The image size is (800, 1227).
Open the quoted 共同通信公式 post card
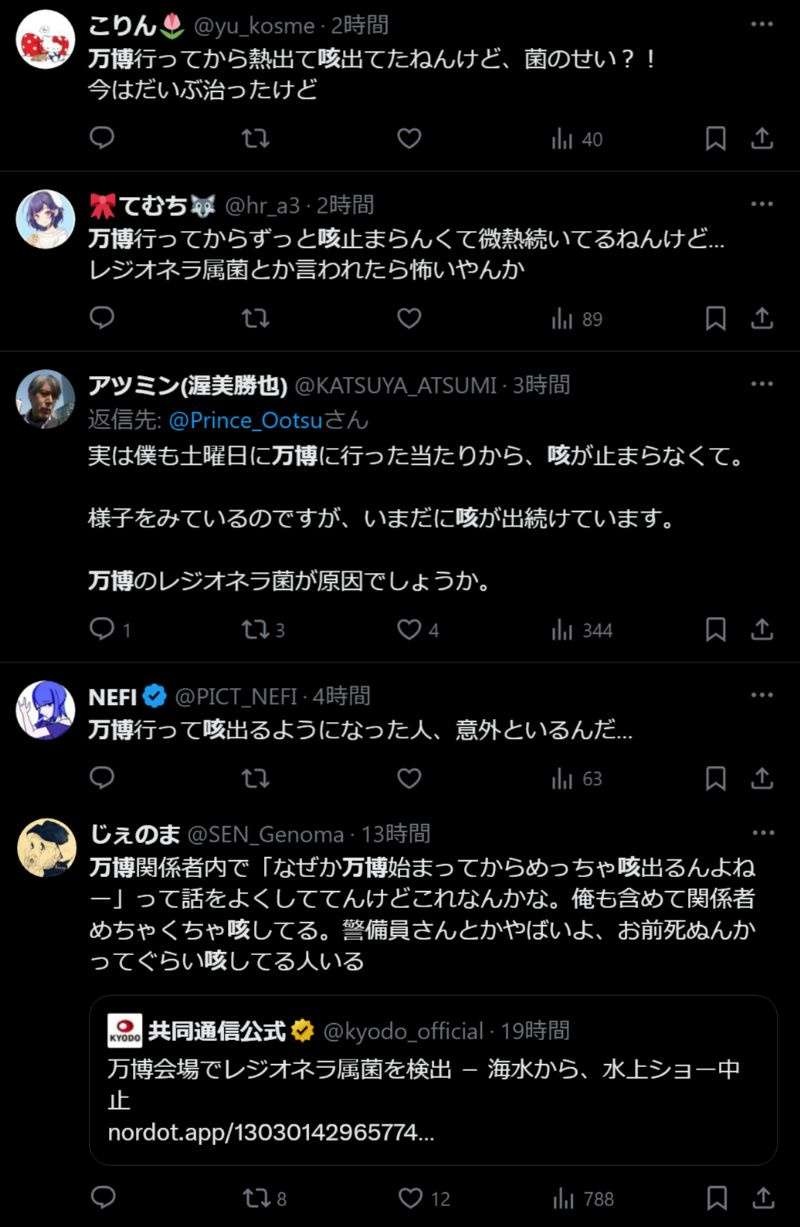tap(433, 1080)
